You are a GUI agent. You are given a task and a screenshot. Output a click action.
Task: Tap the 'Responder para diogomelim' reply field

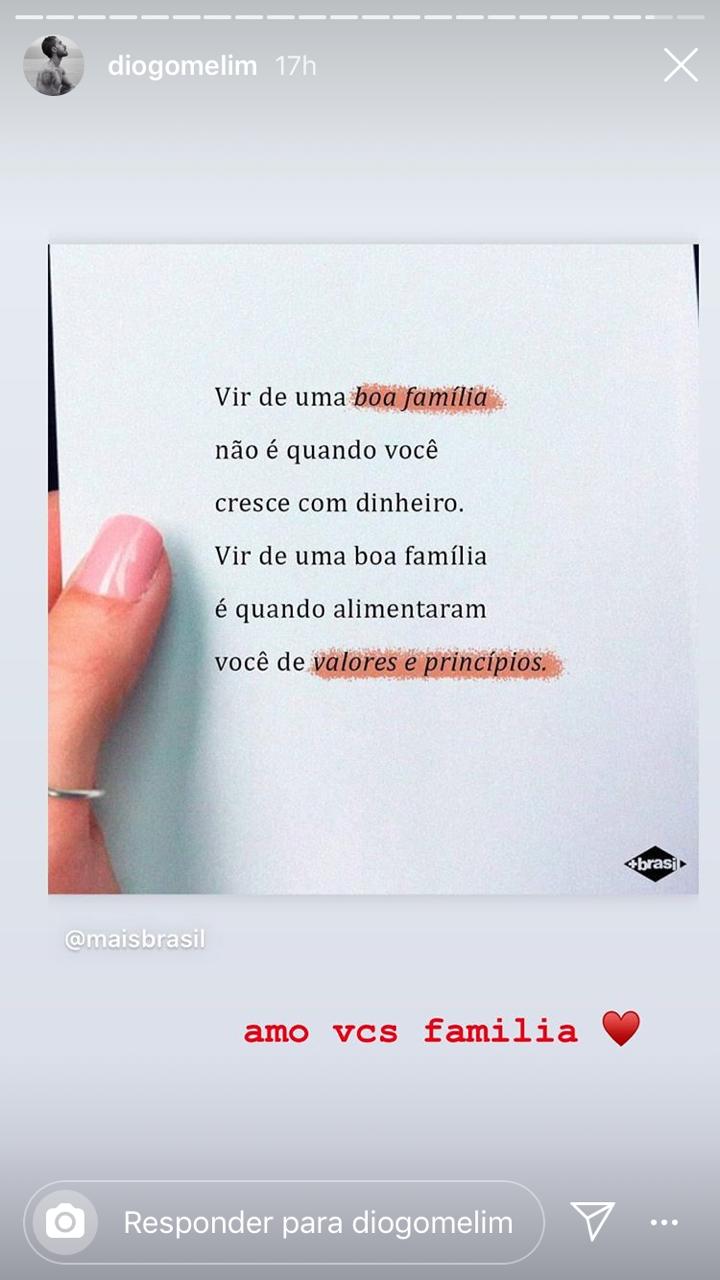coord(318,1222)
